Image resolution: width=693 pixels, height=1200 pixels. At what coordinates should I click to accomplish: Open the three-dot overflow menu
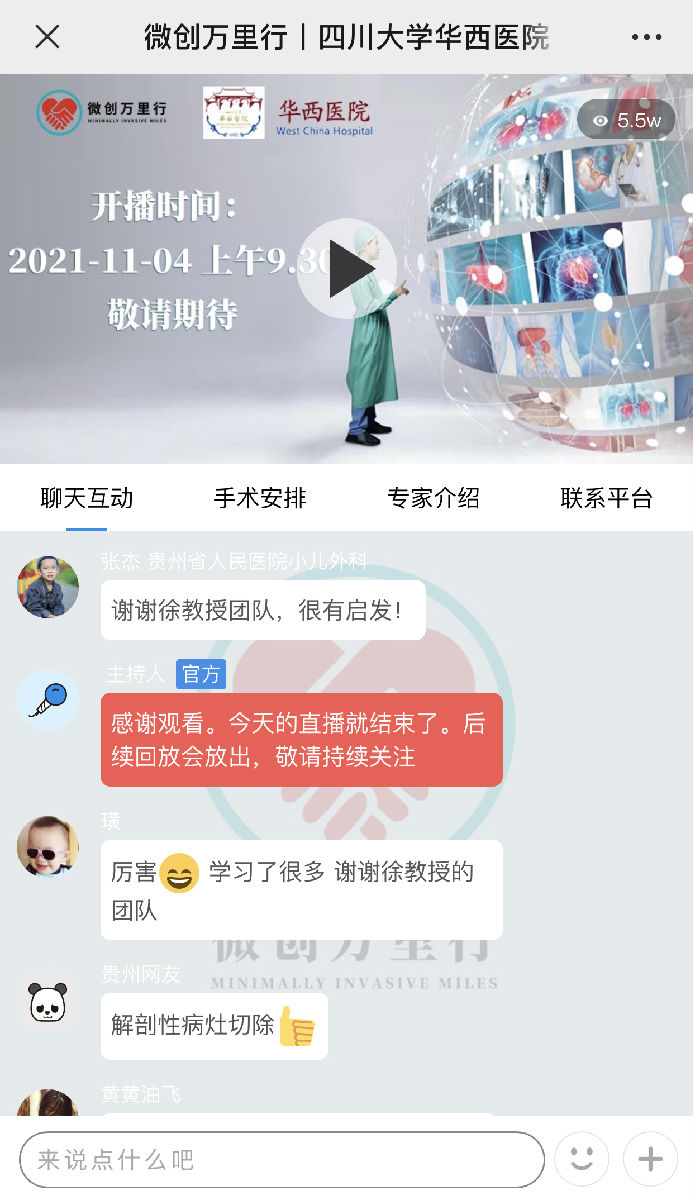(x=646, y=37)
